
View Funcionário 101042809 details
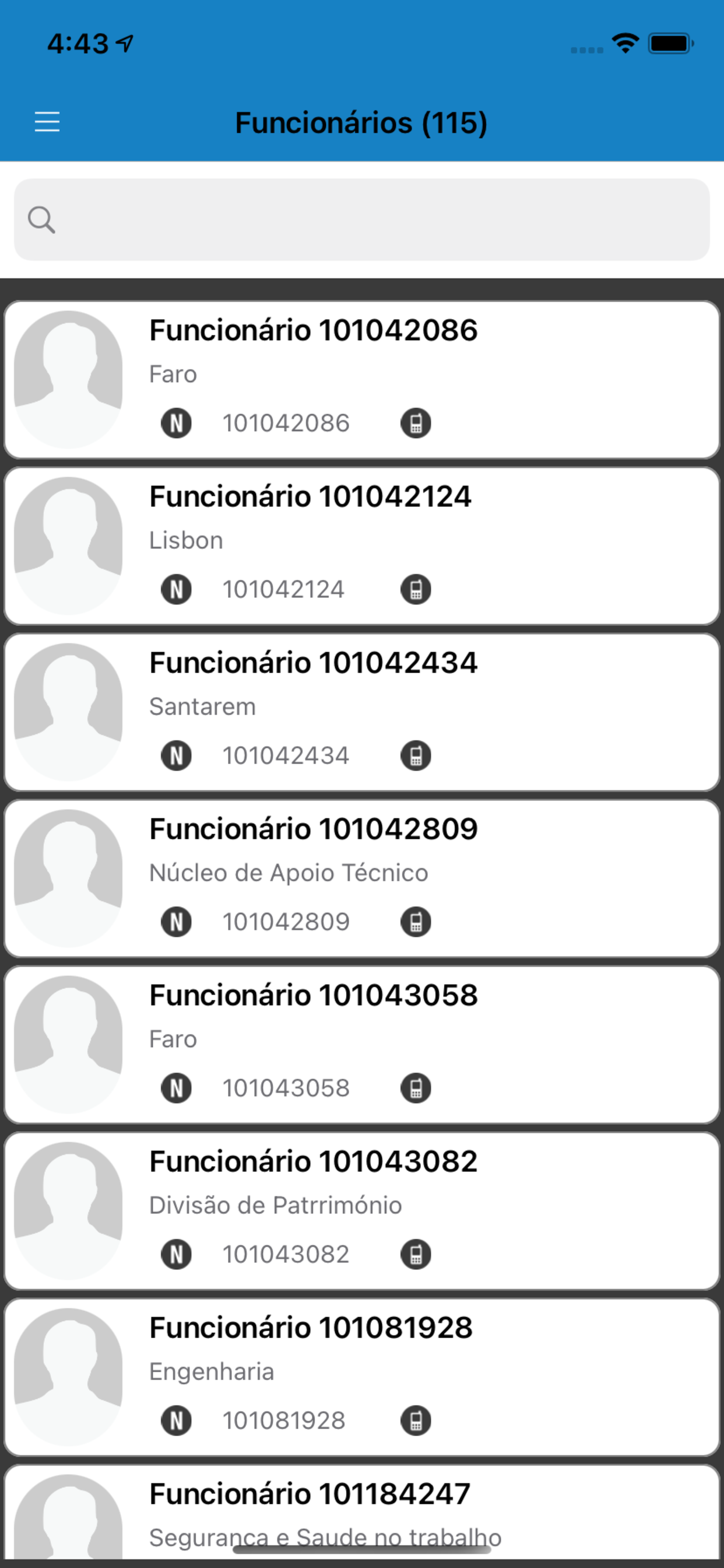tap(362, 878)
